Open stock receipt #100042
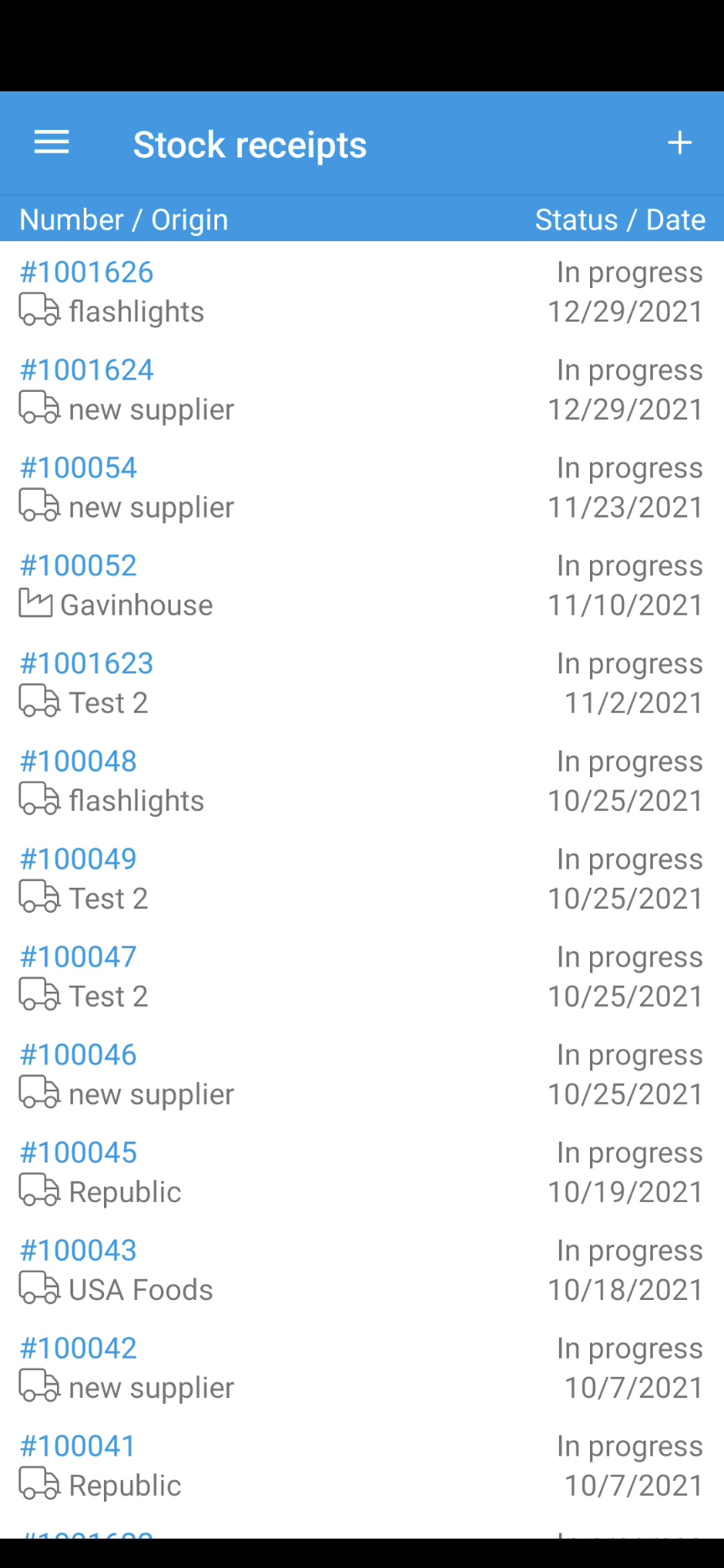 (x=362, y=1369)
